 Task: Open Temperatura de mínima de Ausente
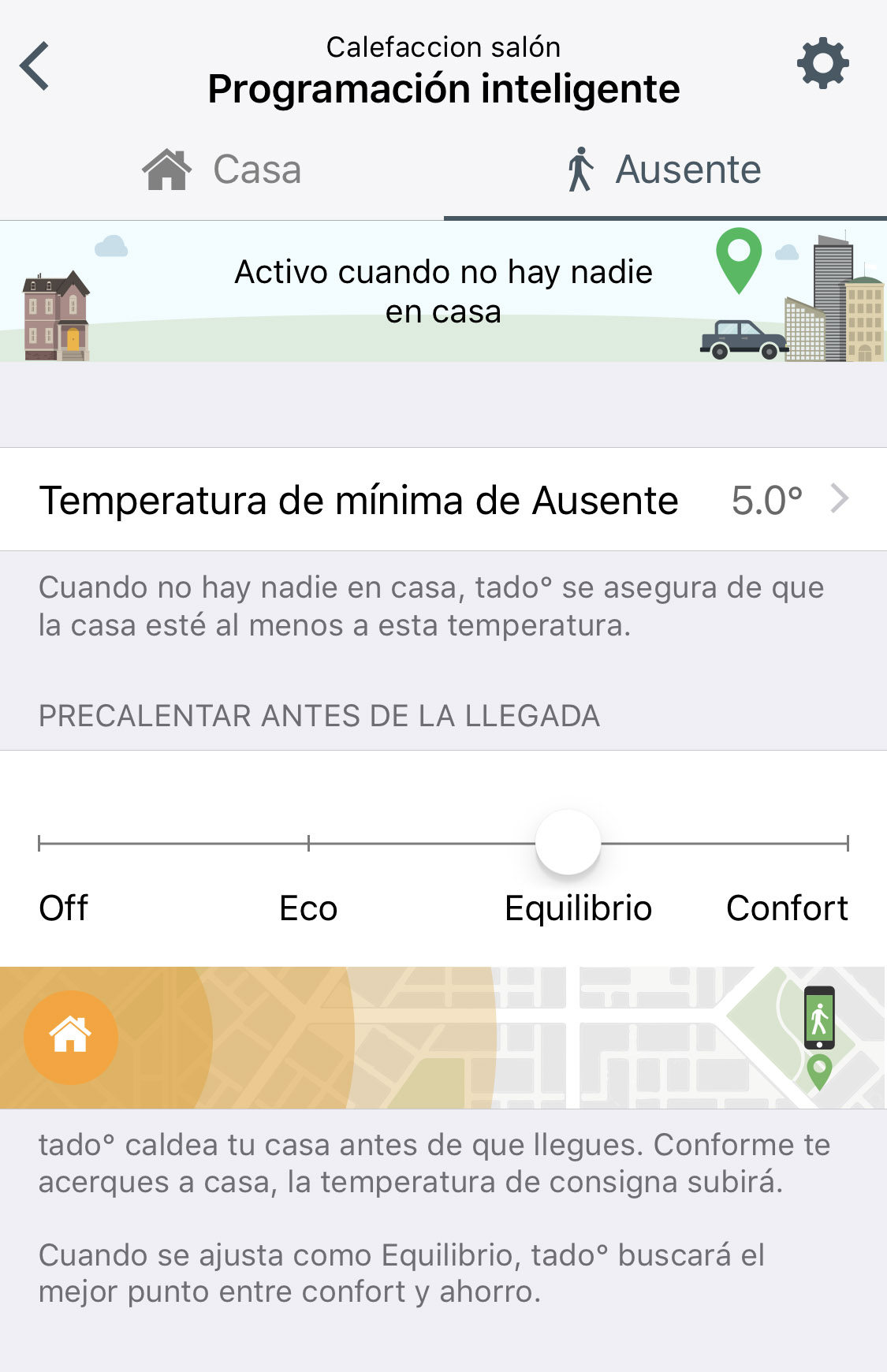tap(443, 500)
